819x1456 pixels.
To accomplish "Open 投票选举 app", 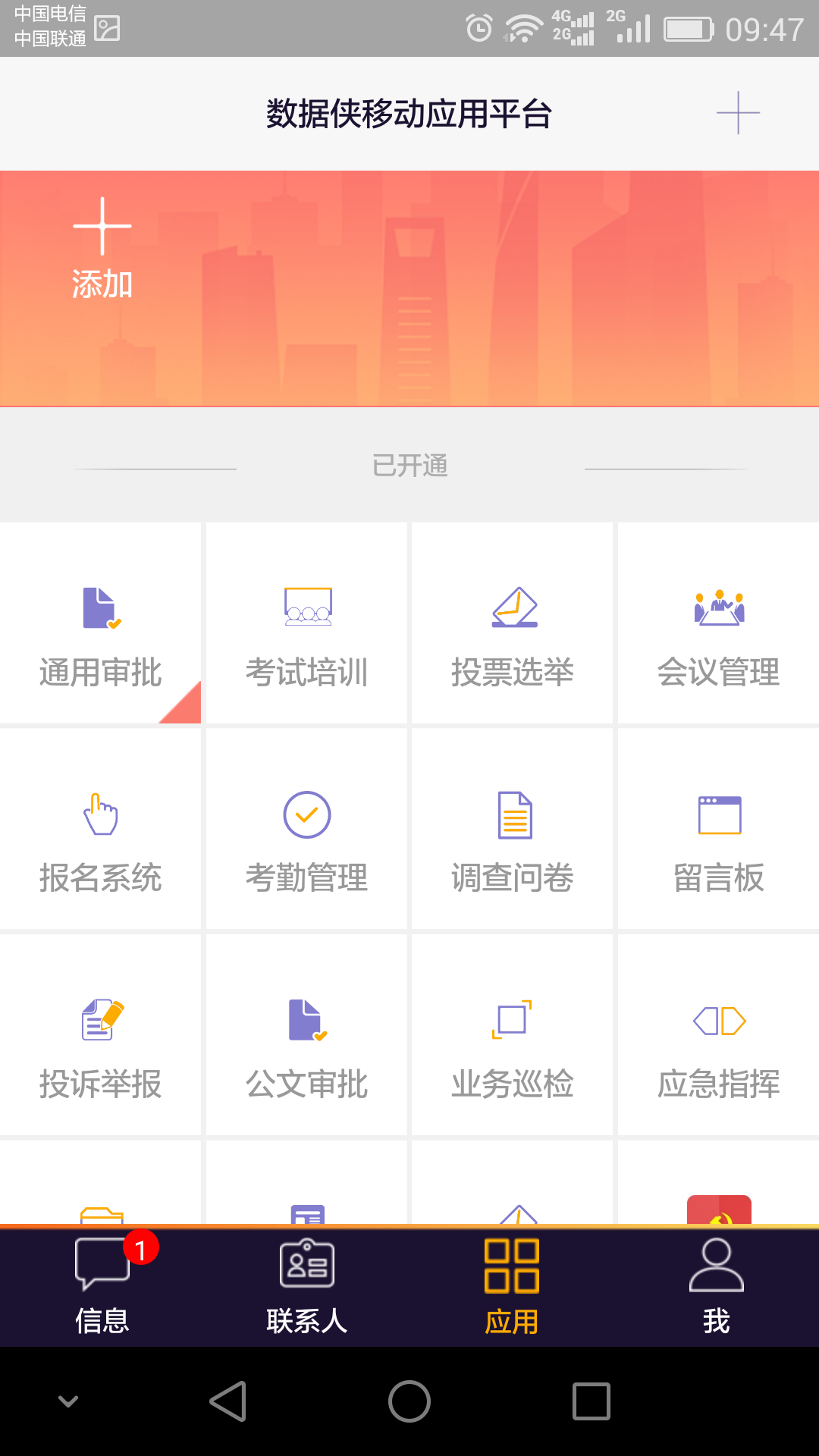I will click(512, 623).
